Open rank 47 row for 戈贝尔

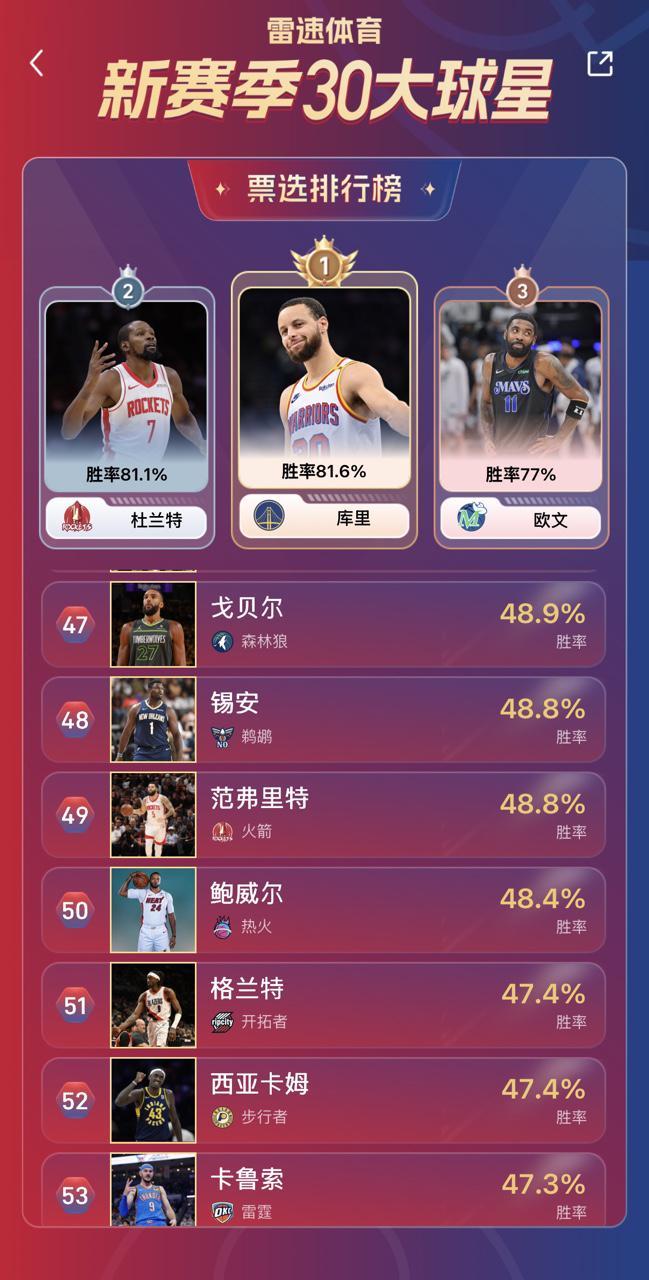pos(323,625)
